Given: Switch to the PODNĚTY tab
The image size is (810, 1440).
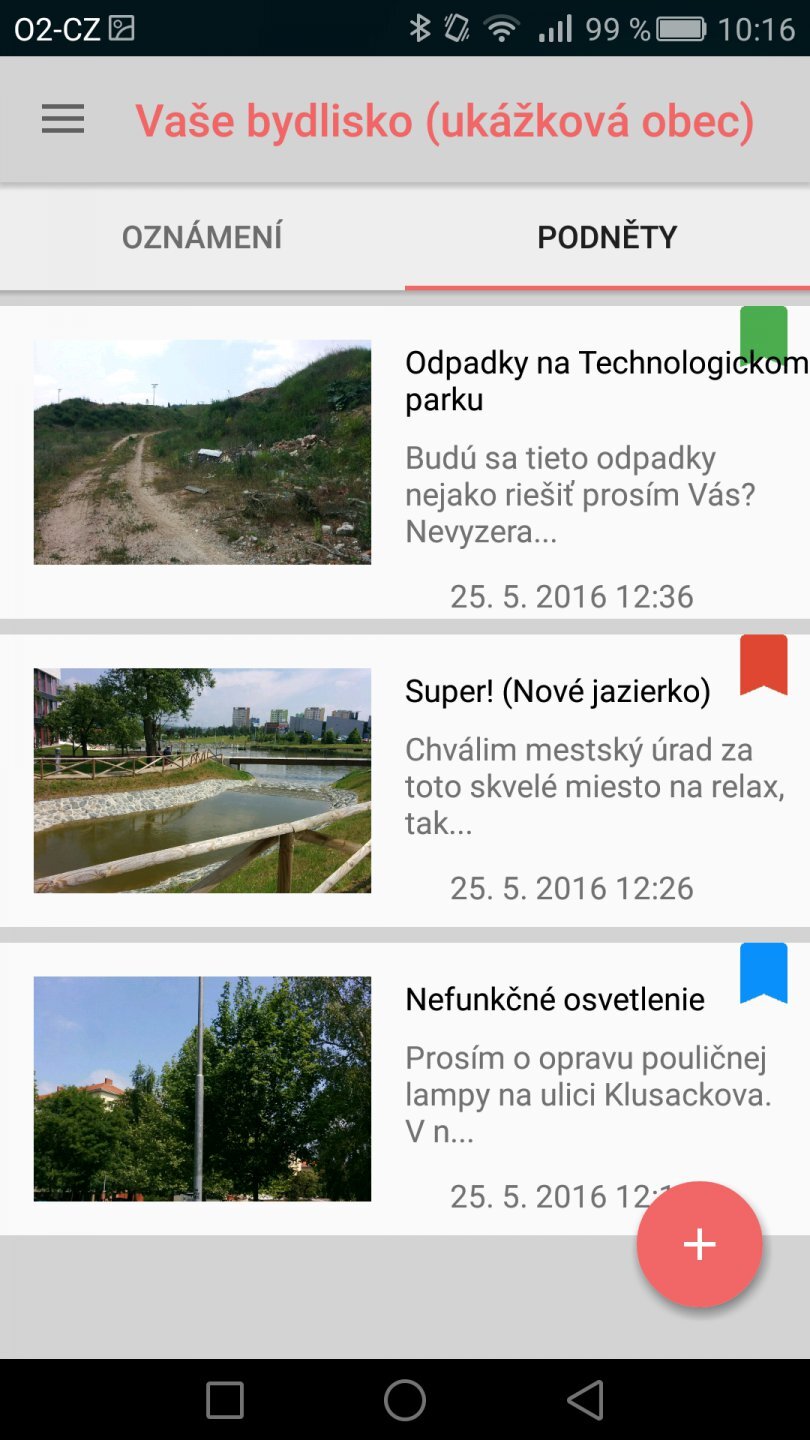Looking at the screenshot, I should pos(607,236).
